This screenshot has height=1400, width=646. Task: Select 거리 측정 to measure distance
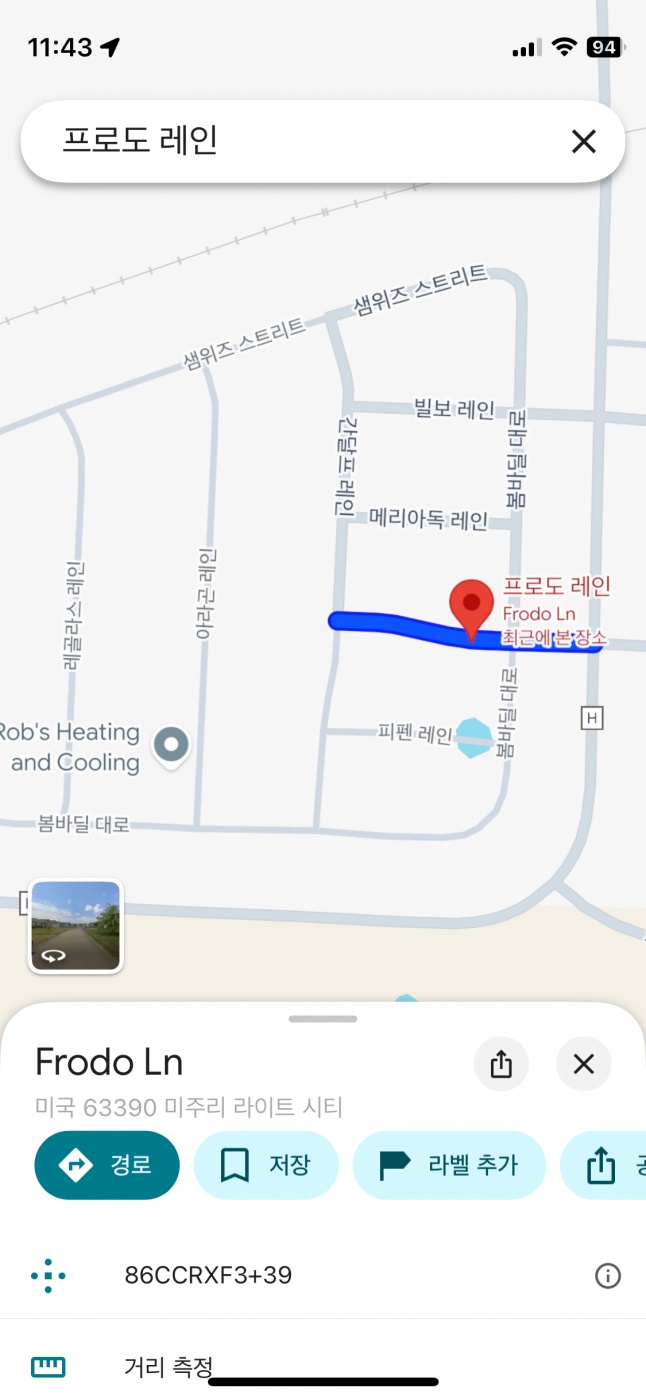pos(168,1366)
